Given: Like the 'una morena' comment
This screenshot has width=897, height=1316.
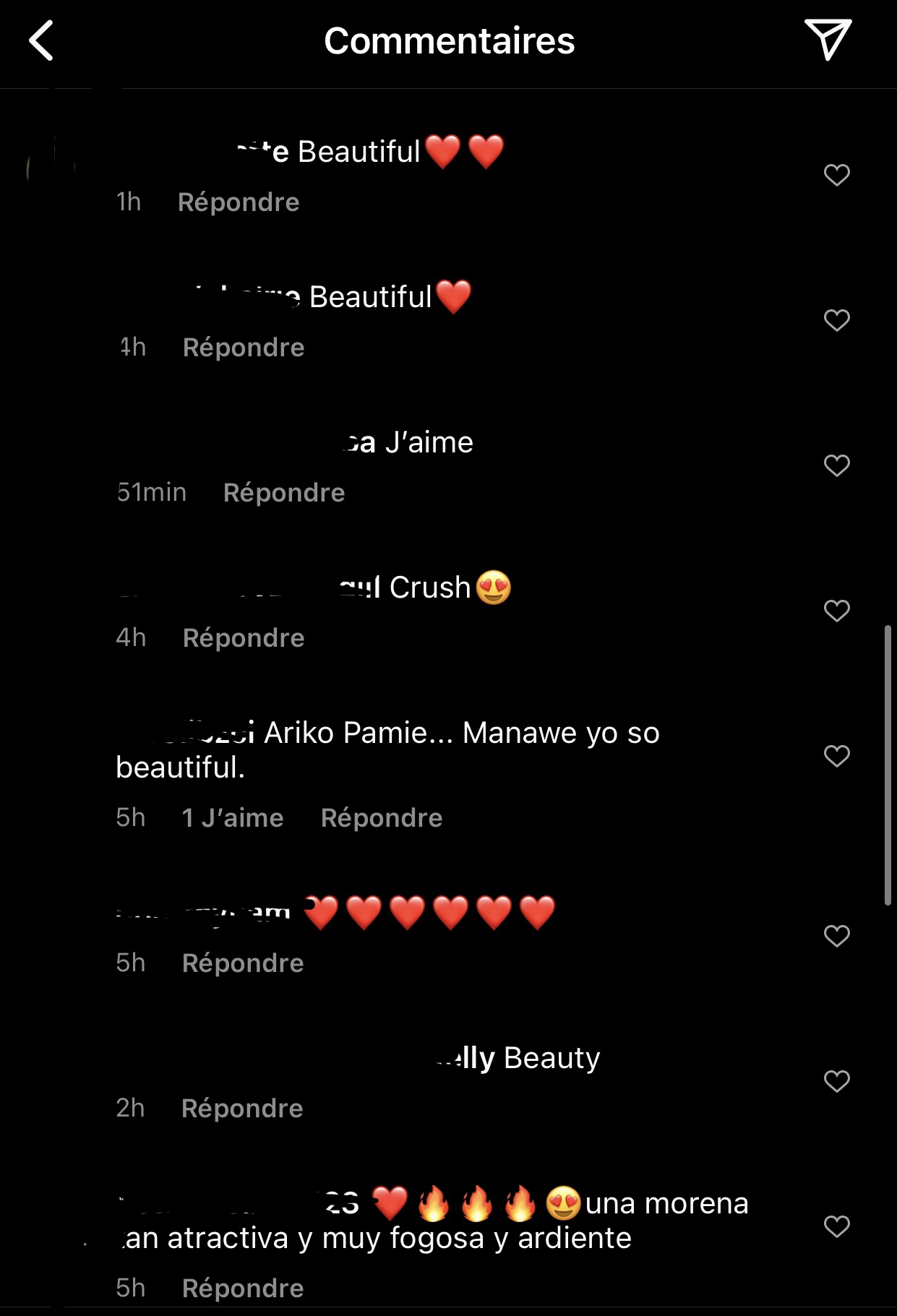Looking at the screenshot, I should click(x=836, y=1226).
